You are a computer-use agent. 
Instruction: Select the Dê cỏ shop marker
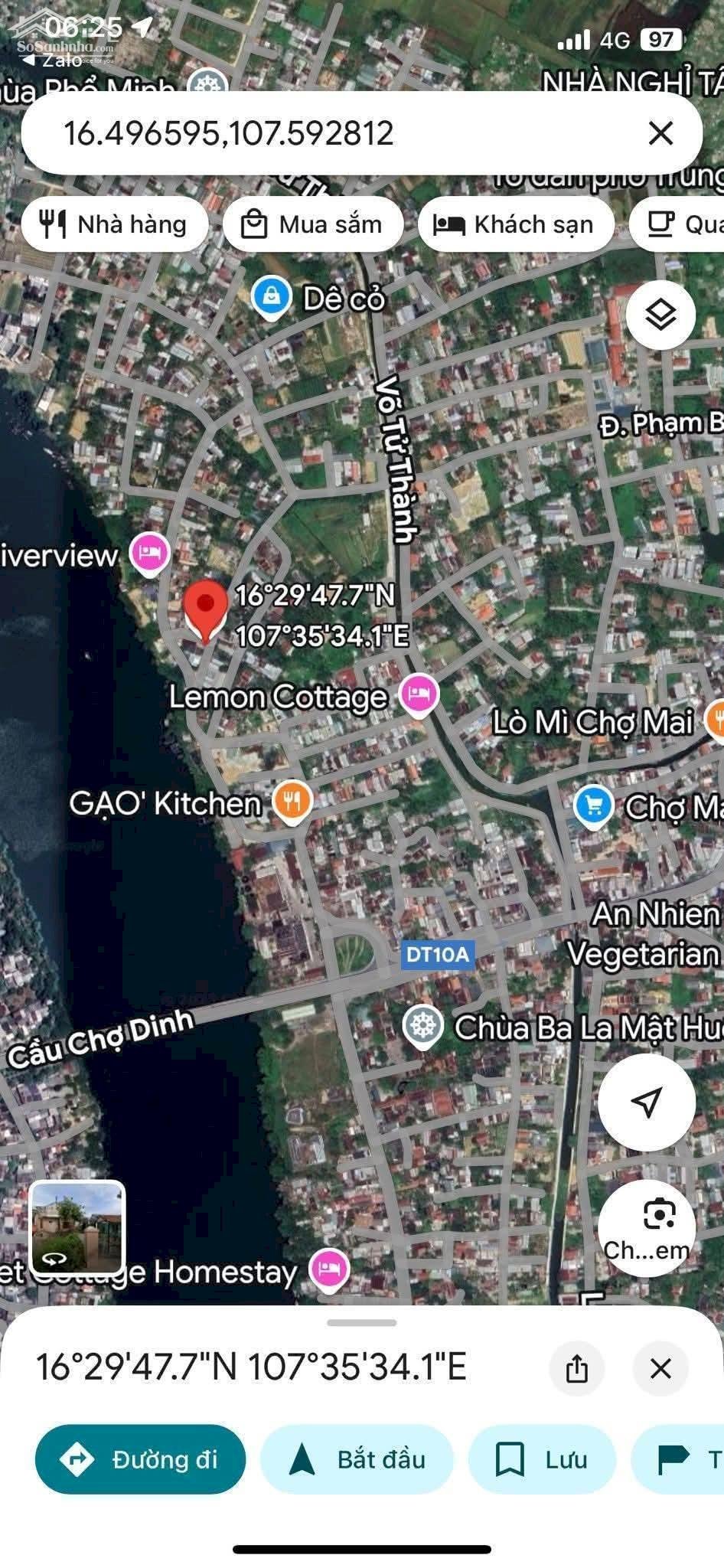271,297
